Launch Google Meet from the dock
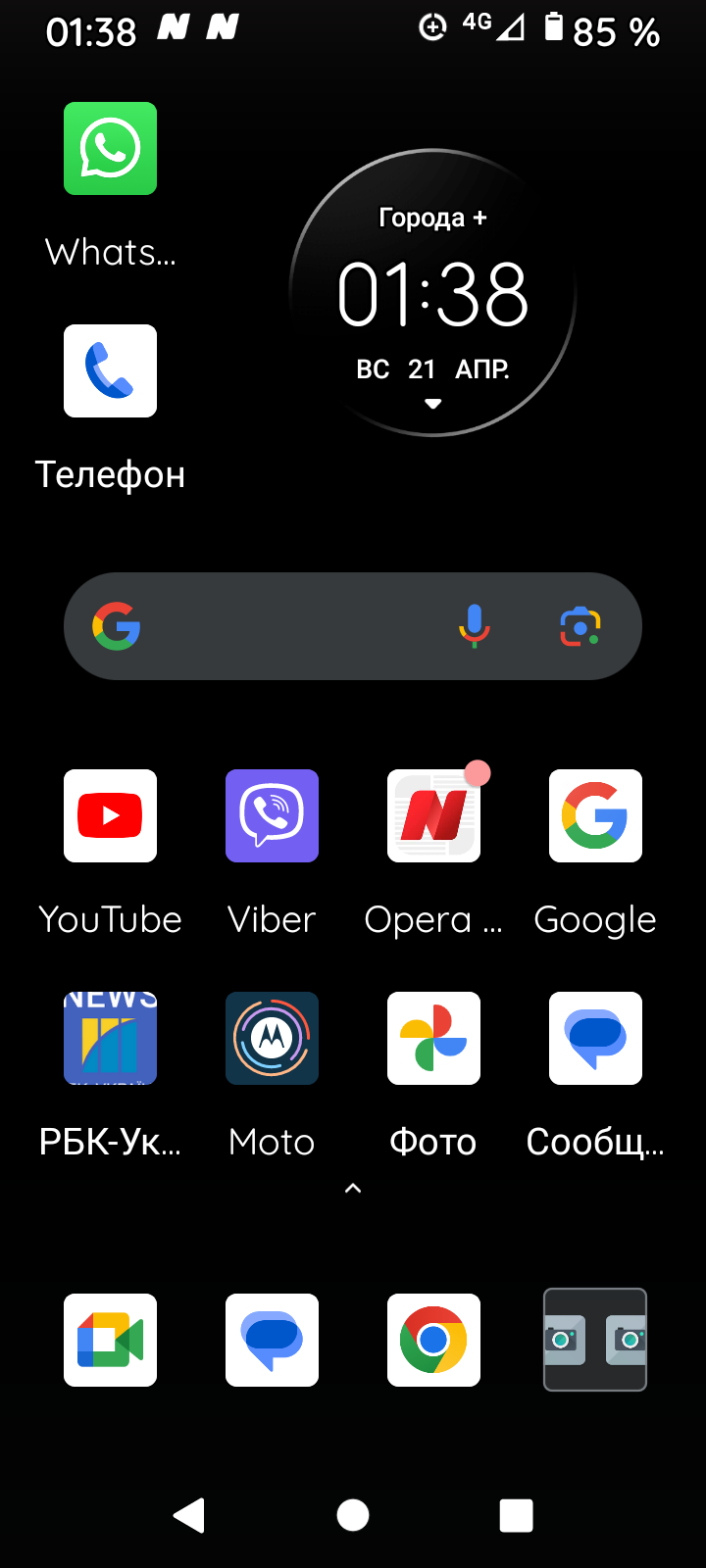Viewport: 706px width, 1568px height. [110, 1340]
